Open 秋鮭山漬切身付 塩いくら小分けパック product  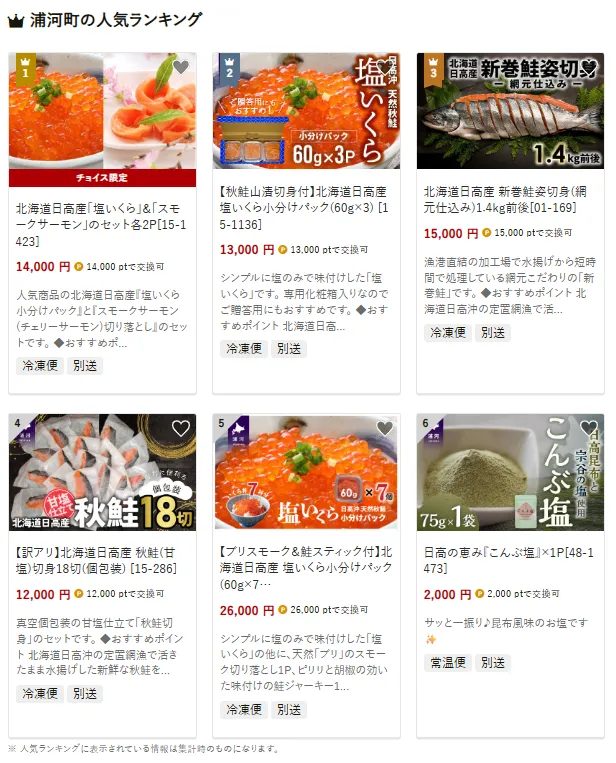point(305,208)
